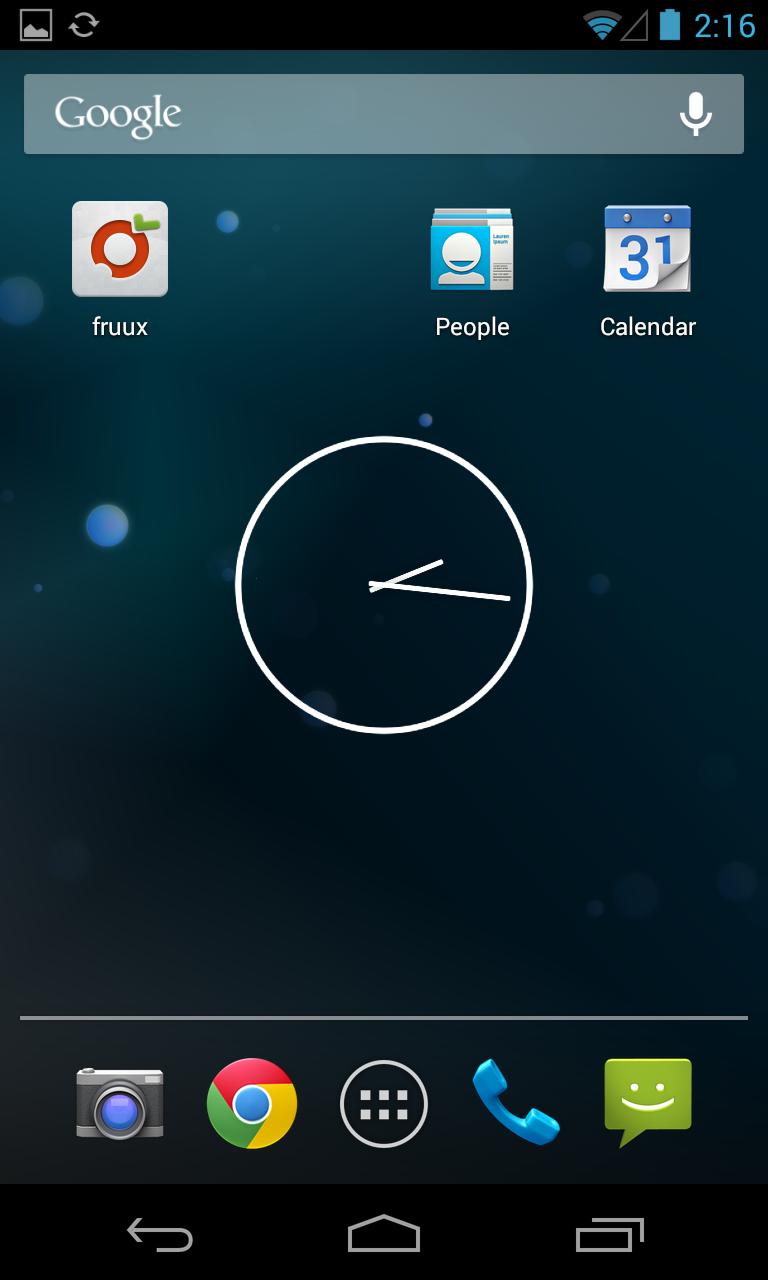Tap the analog clock widget
Screen dimensions: 768x1280
pyautogui.click(x=384, y=585)
